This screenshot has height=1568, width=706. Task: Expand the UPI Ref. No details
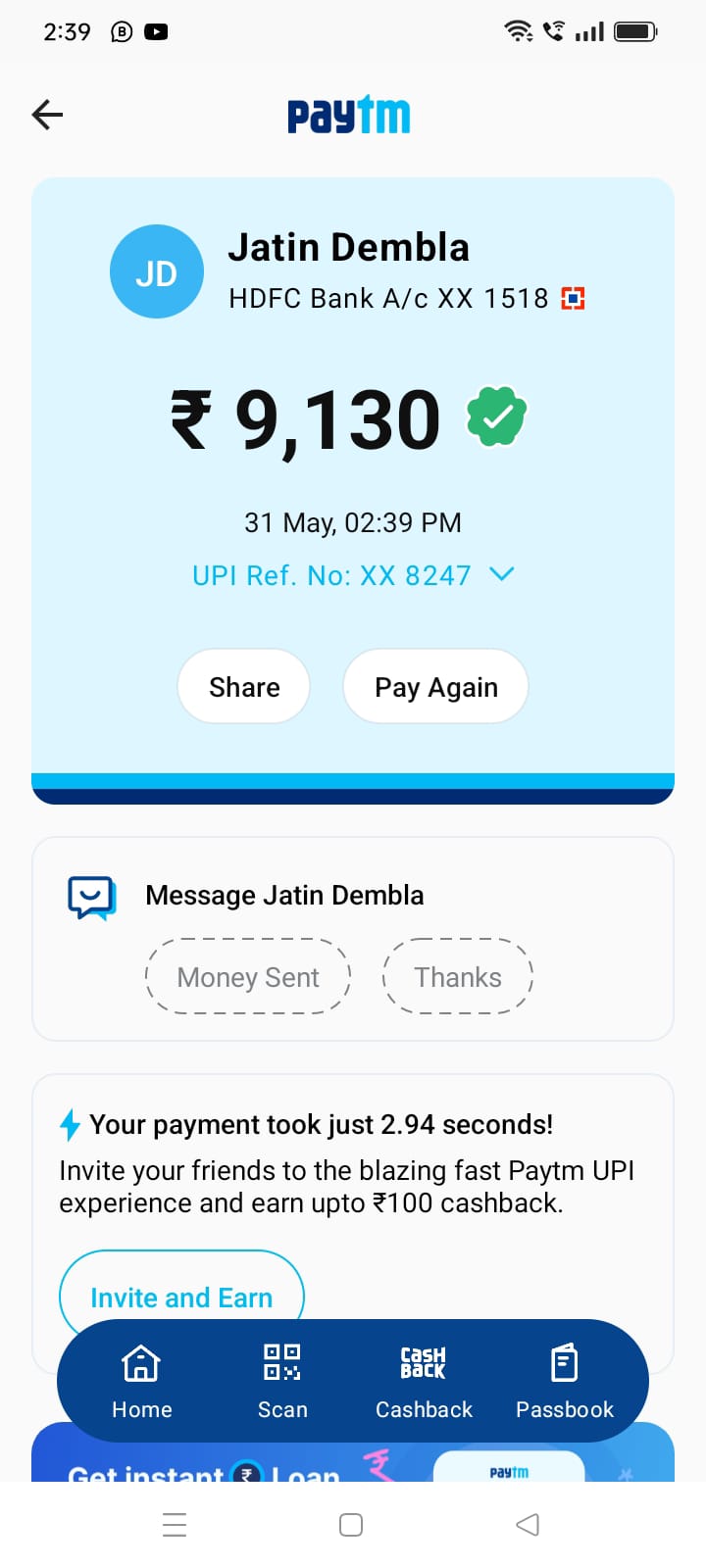(501, 574)
